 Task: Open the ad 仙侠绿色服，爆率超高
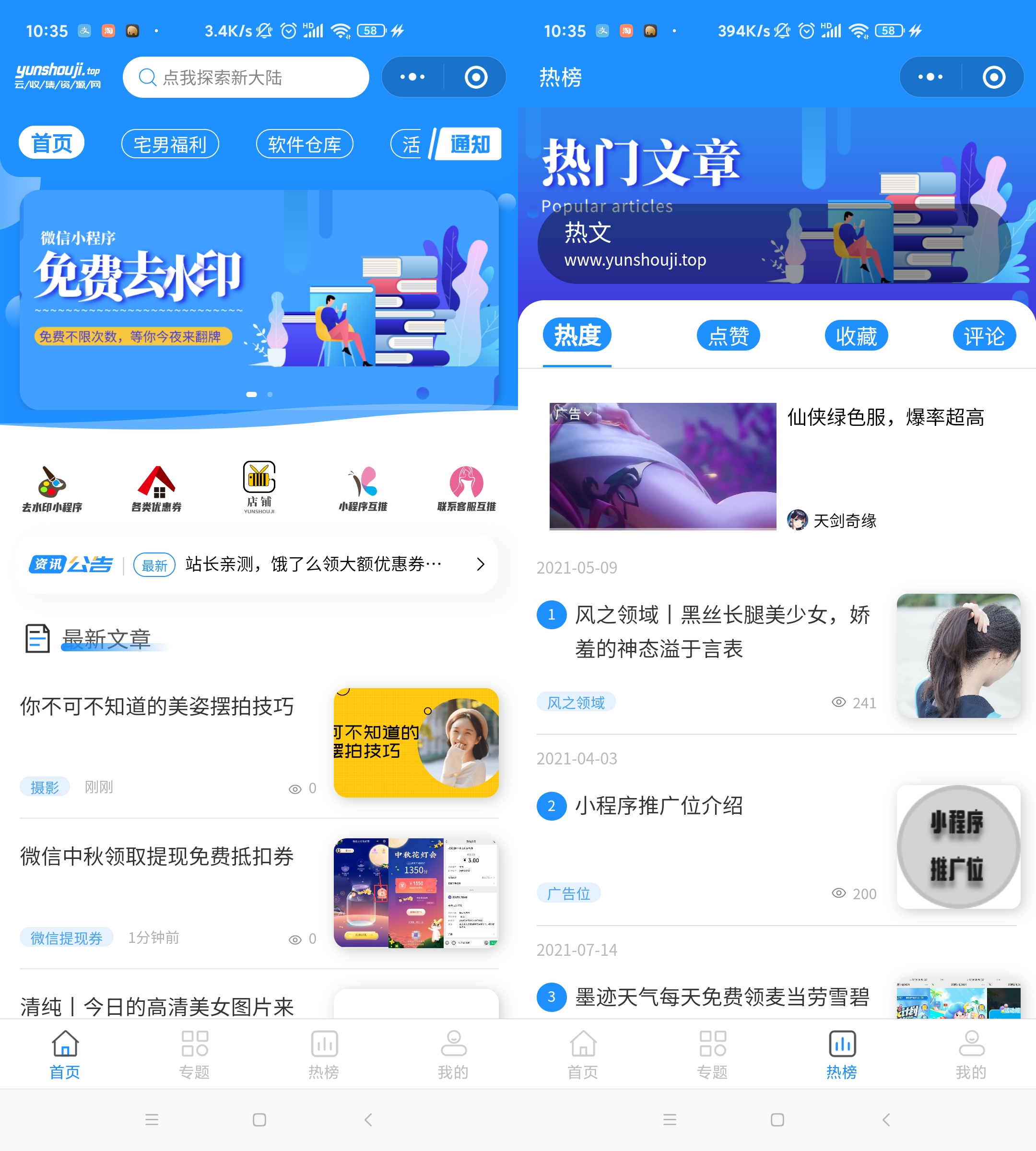tap(885, 417)
